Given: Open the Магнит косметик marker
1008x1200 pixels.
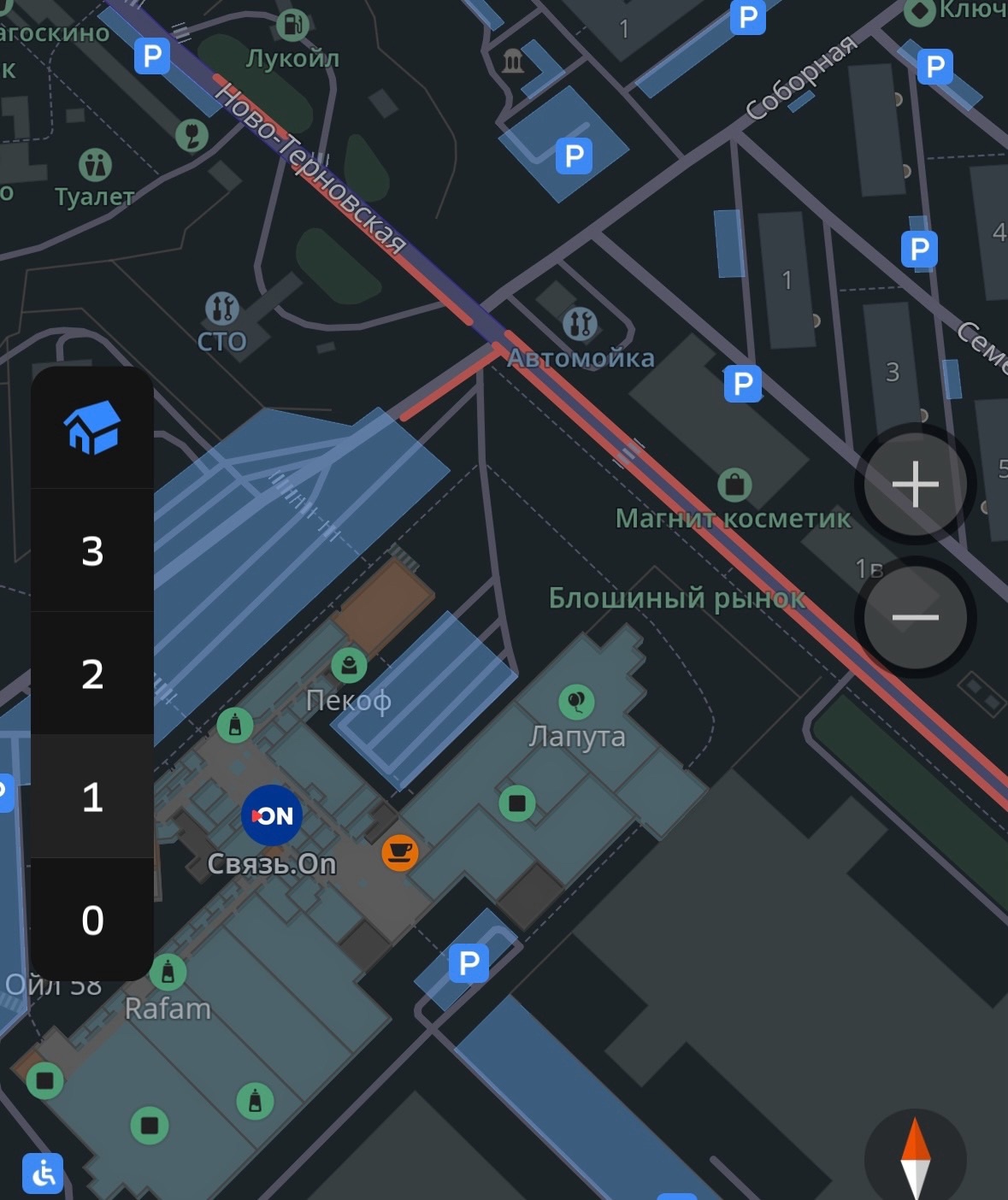Looking at the screenshot, I should (734, 485).
